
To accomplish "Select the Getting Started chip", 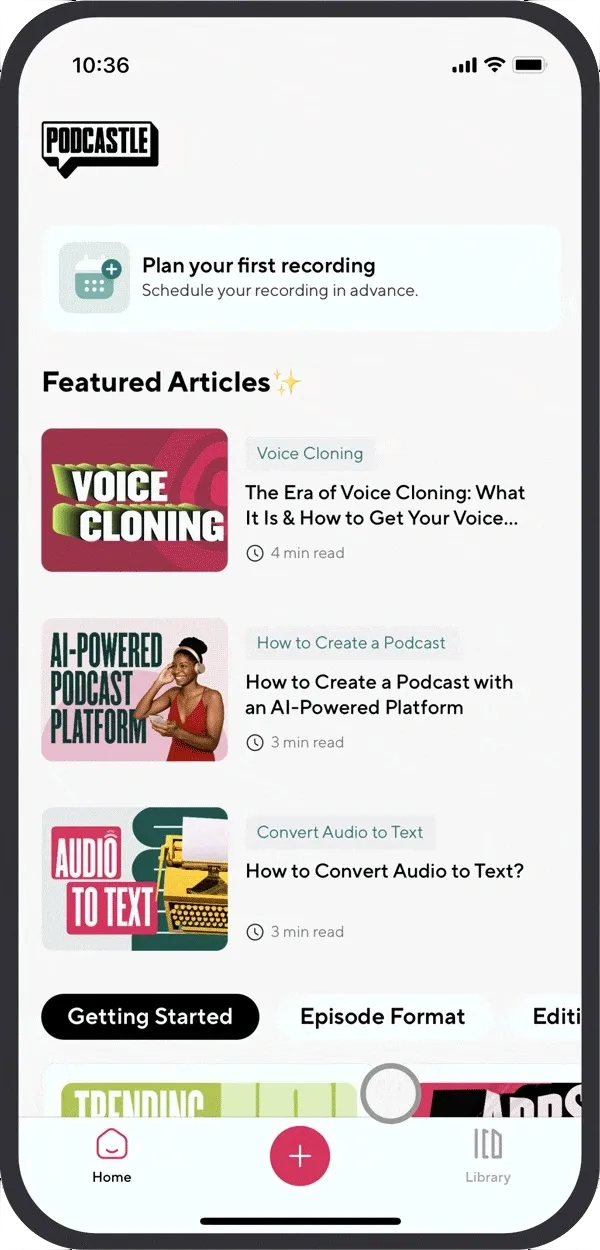I will tap(150, 1017).
